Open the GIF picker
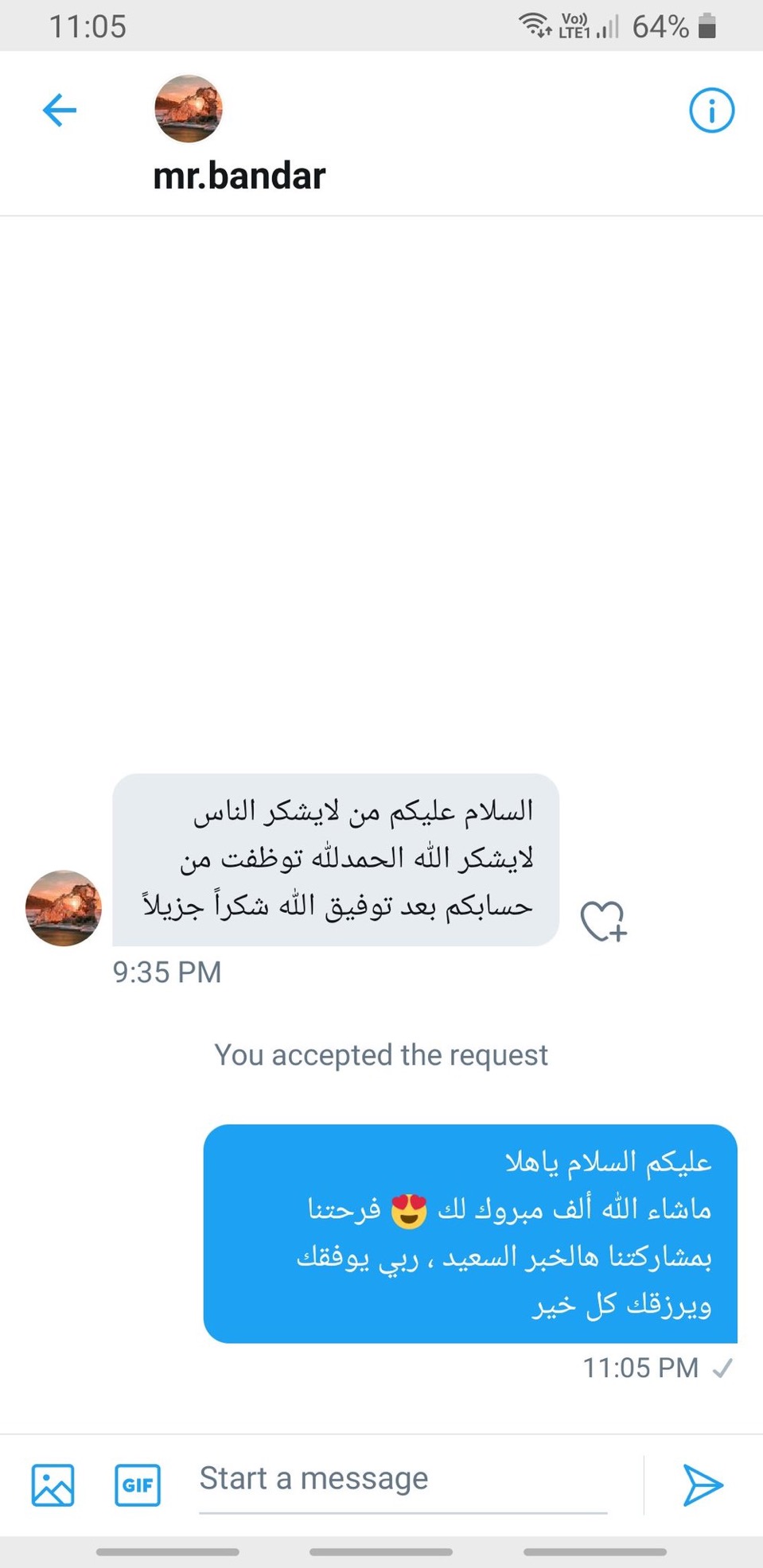This screenshot has height=1568, width=763. click(x=138, y=1485)
